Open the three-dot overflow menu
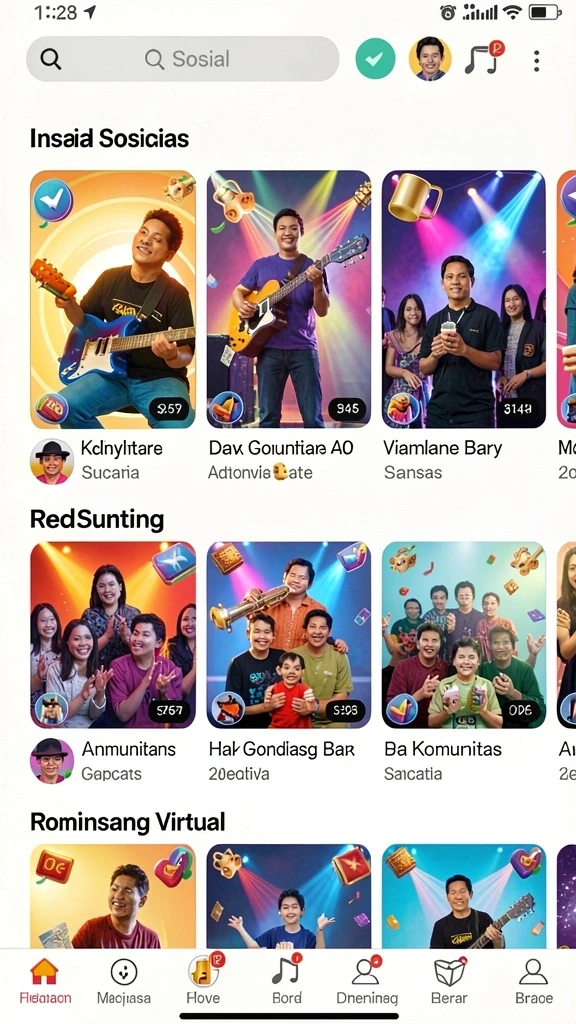 click(536, 61)
